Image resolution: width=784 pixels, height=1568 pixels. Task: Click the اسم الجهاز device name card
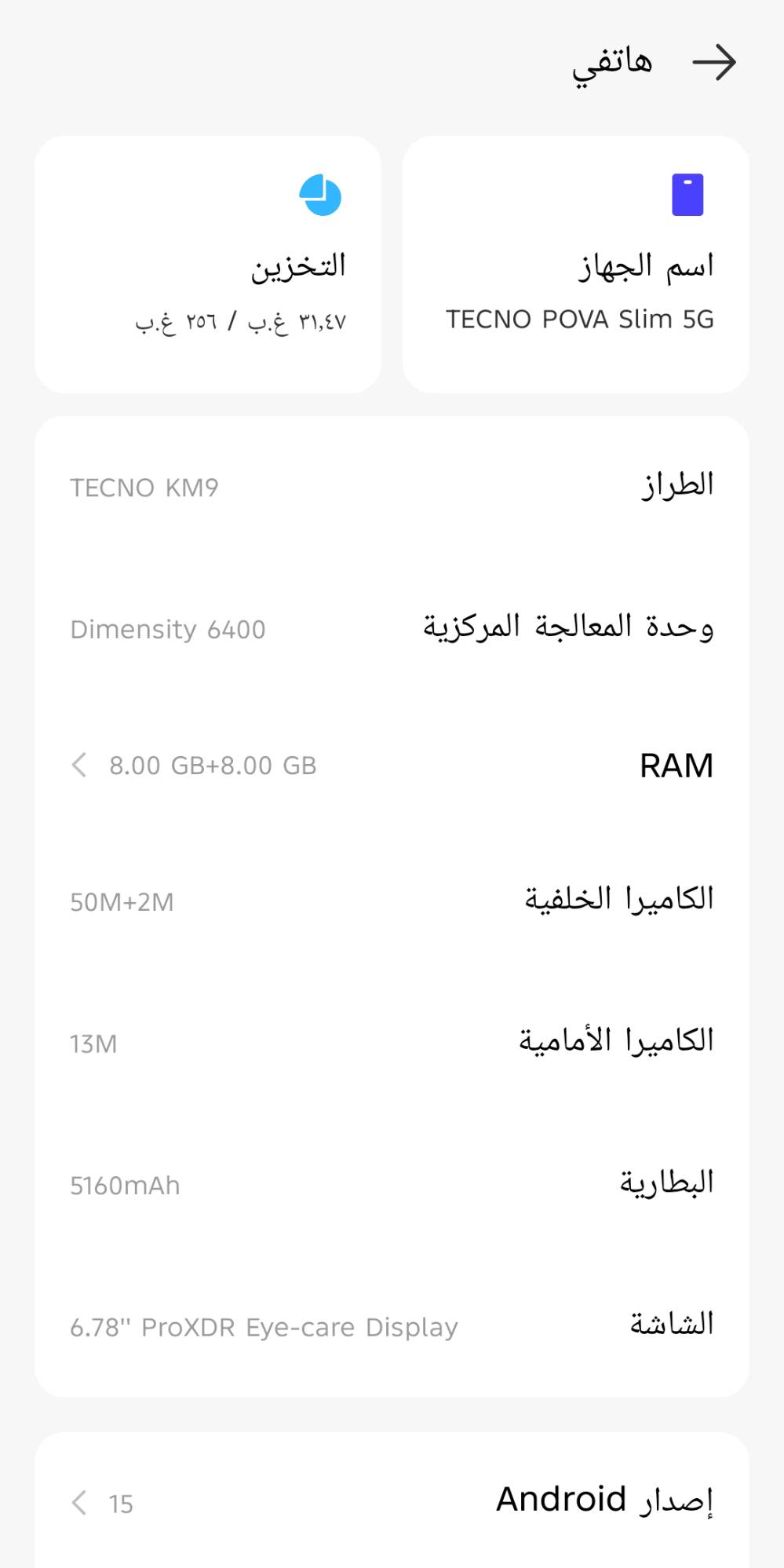(577, 263)
